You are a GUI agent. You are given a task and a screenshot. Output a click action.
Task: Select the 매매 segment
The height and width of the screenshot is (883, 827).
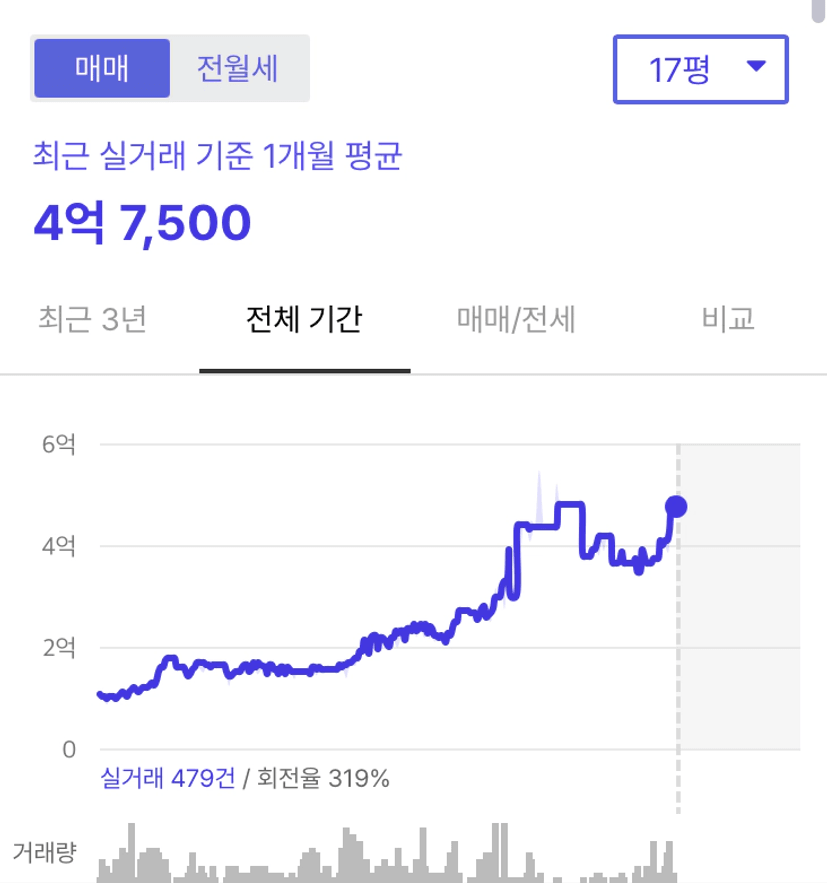coord(102,68)
